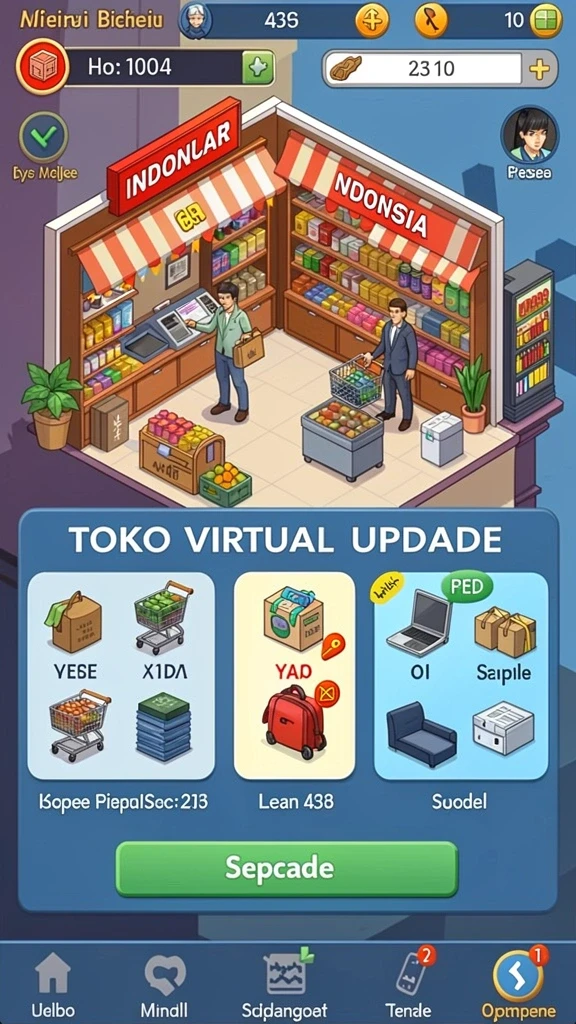Open the player profile portrait at top
This screenshot has width=576, height=1024.
pyautogui.click(x=195, y=21)
